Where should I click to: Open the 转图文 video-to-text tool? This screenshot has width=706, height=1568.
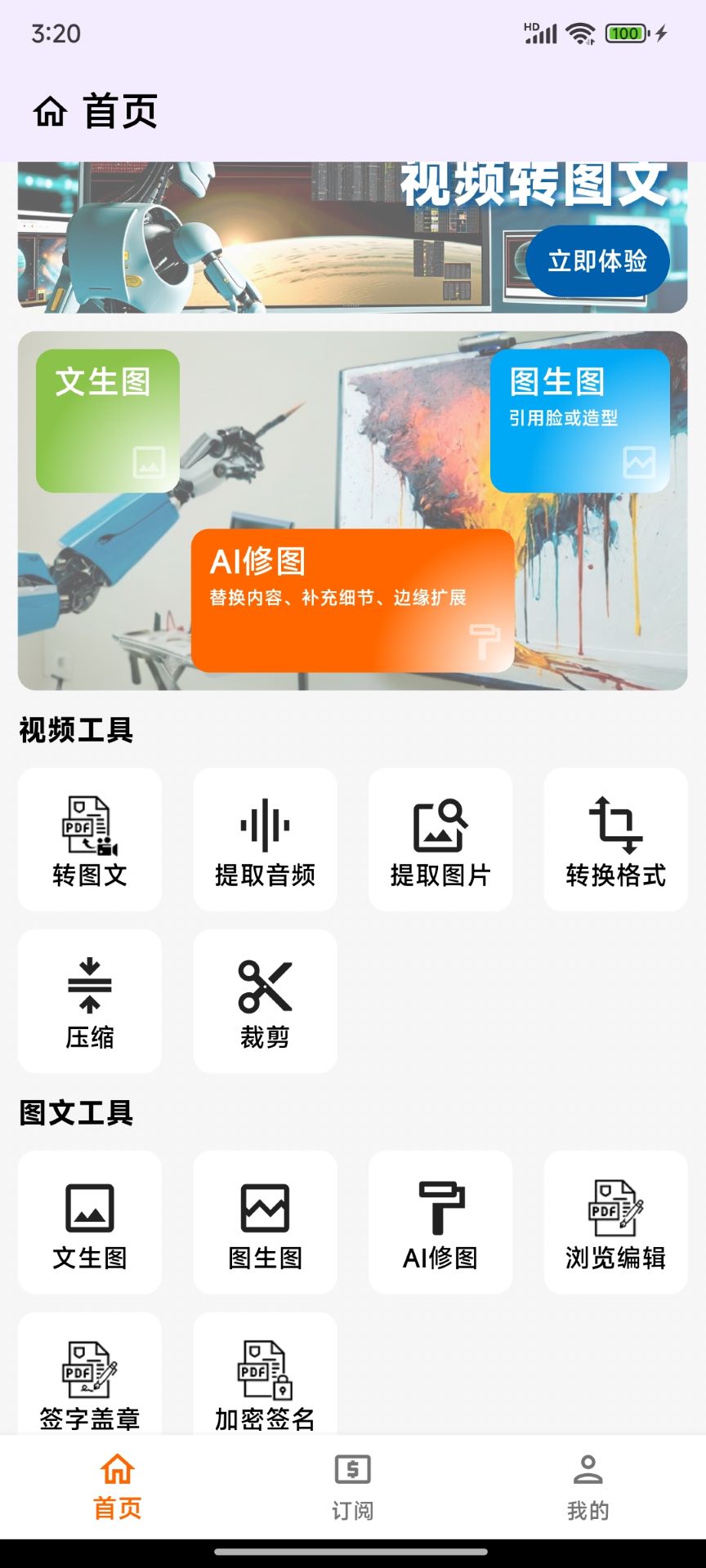89,838
